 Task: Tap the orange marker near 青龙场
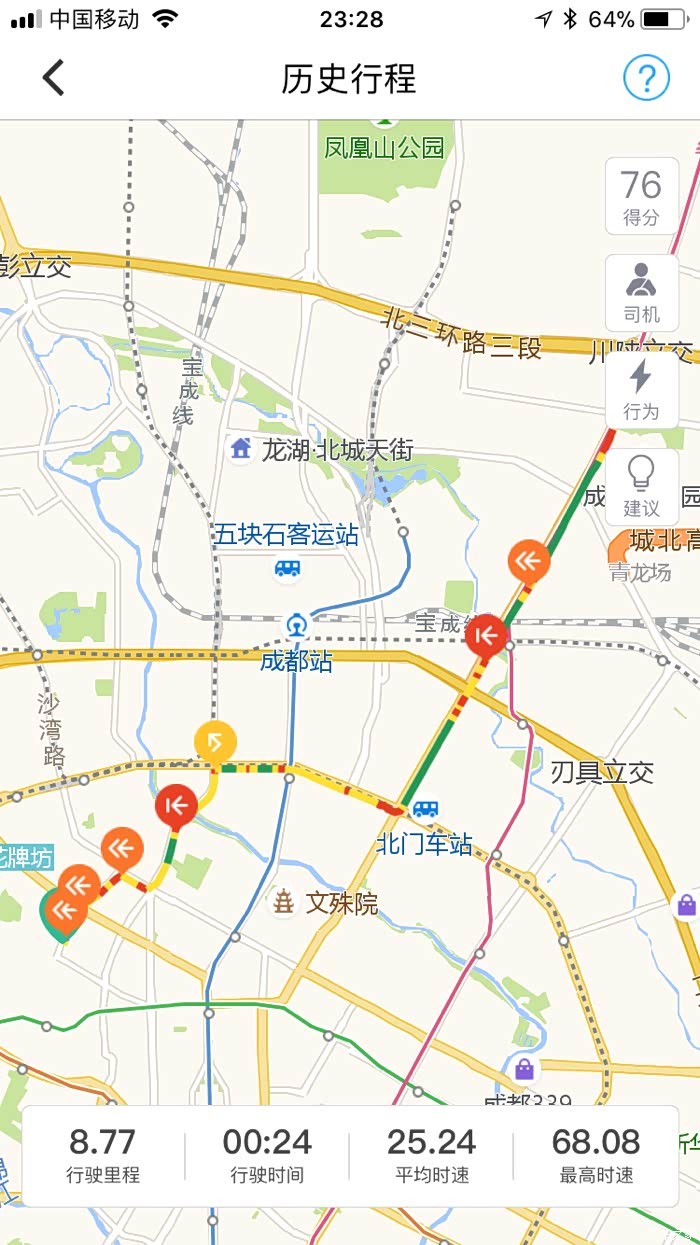(529, 562)
